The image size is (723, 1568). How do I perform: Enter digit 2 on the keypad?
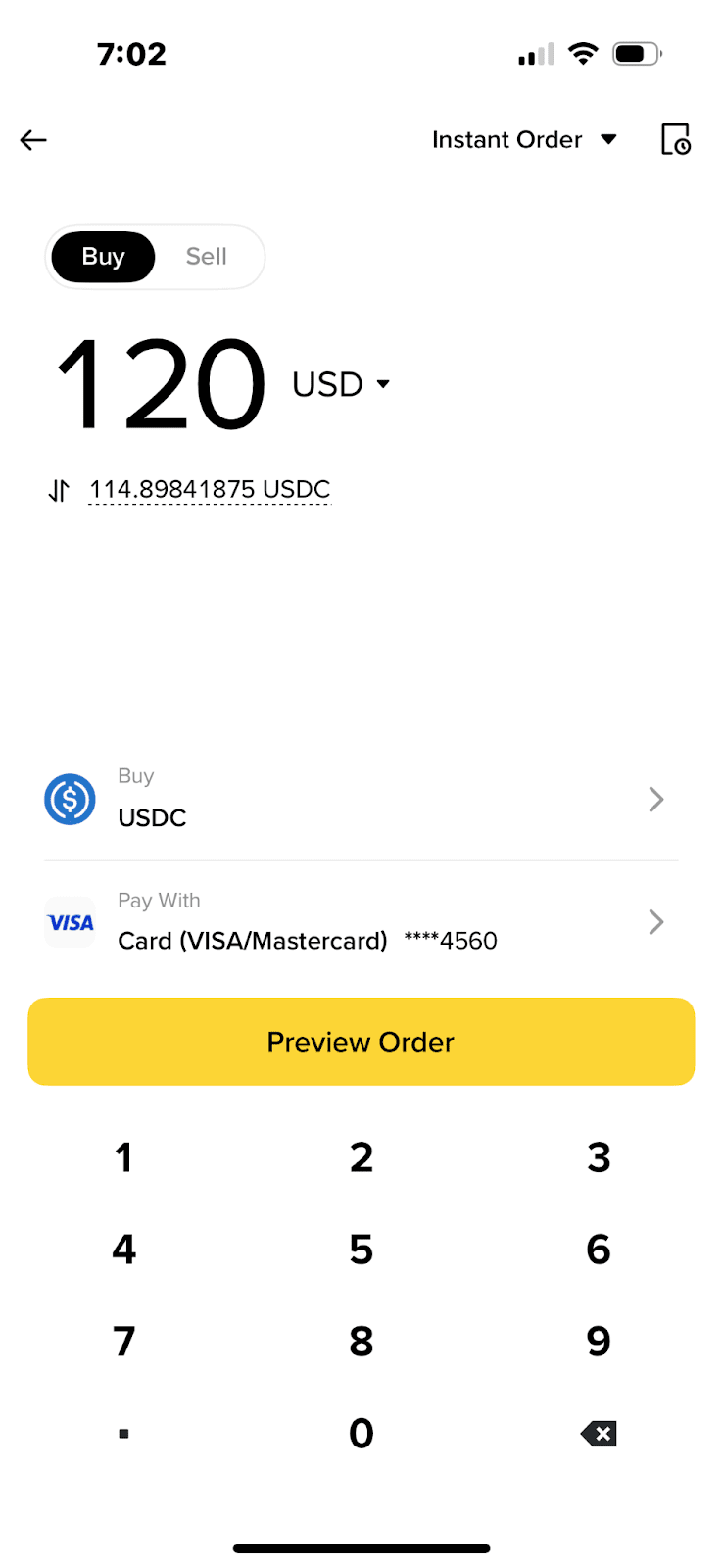(361, 1157)
